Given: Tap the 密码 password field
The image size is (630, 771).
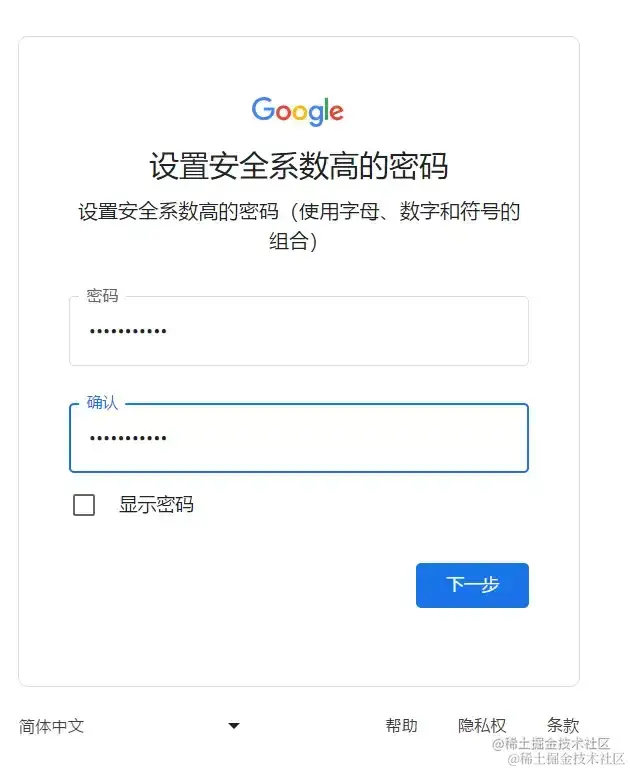Looking at the screenshot, I should point(298,332).
